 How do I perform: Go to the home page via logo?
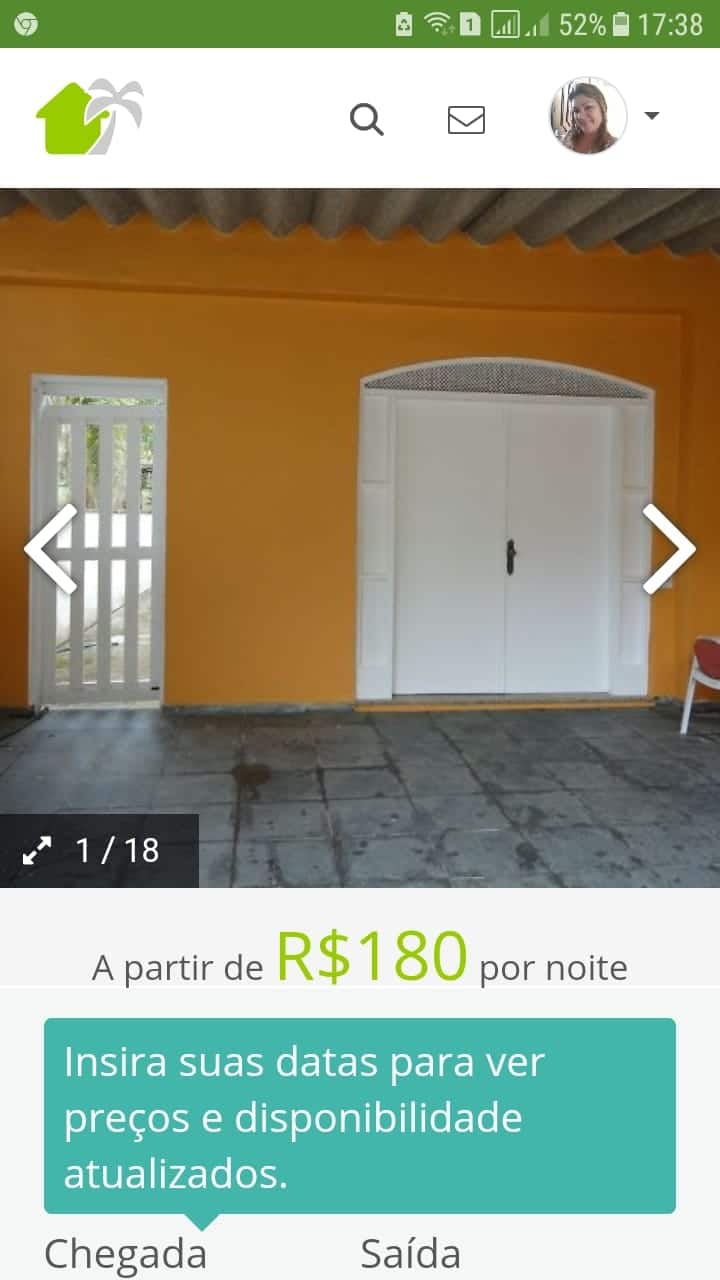(90, 117)
